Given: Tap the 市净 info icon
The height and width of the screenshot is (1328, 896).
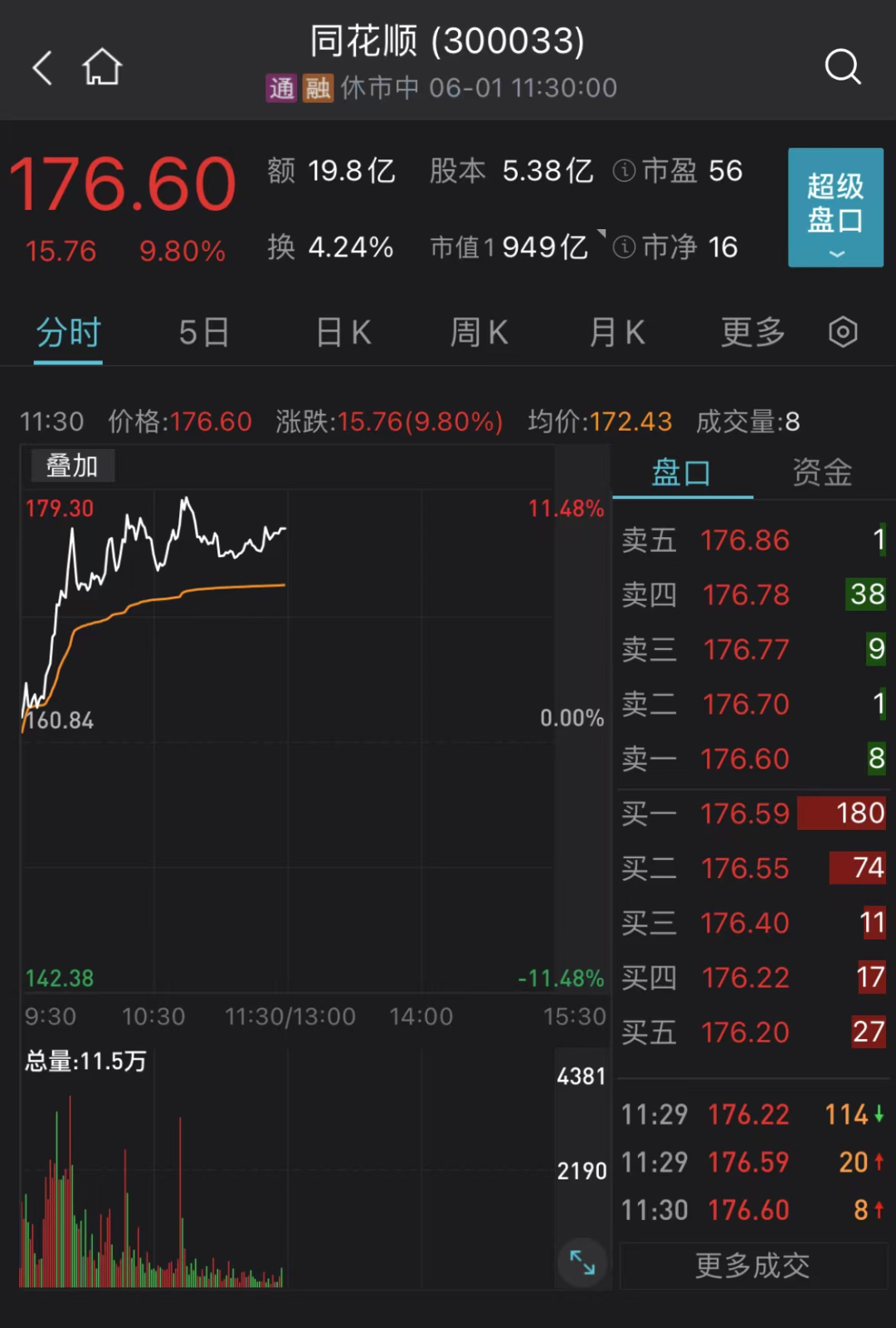Looking at the screenshot, I should click(x=624, y=247).
